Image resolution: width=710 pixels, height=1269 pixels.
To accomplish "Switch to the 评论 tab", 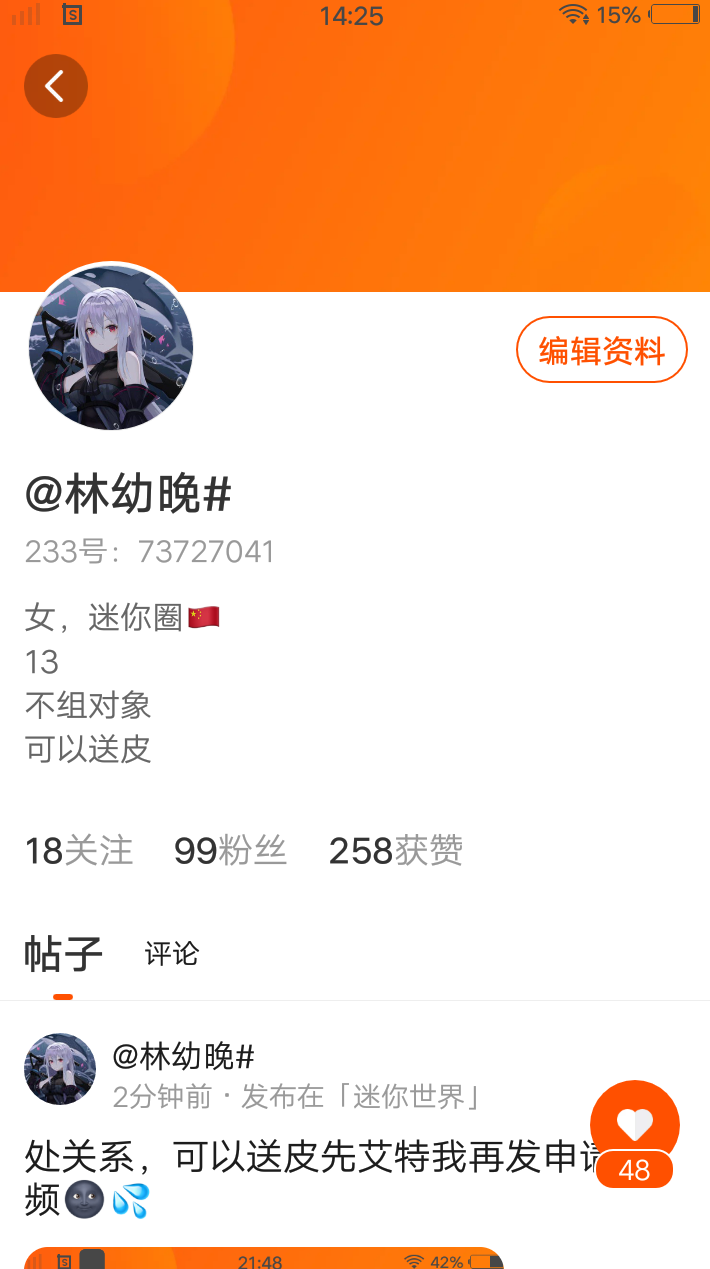I will [172, 954].
